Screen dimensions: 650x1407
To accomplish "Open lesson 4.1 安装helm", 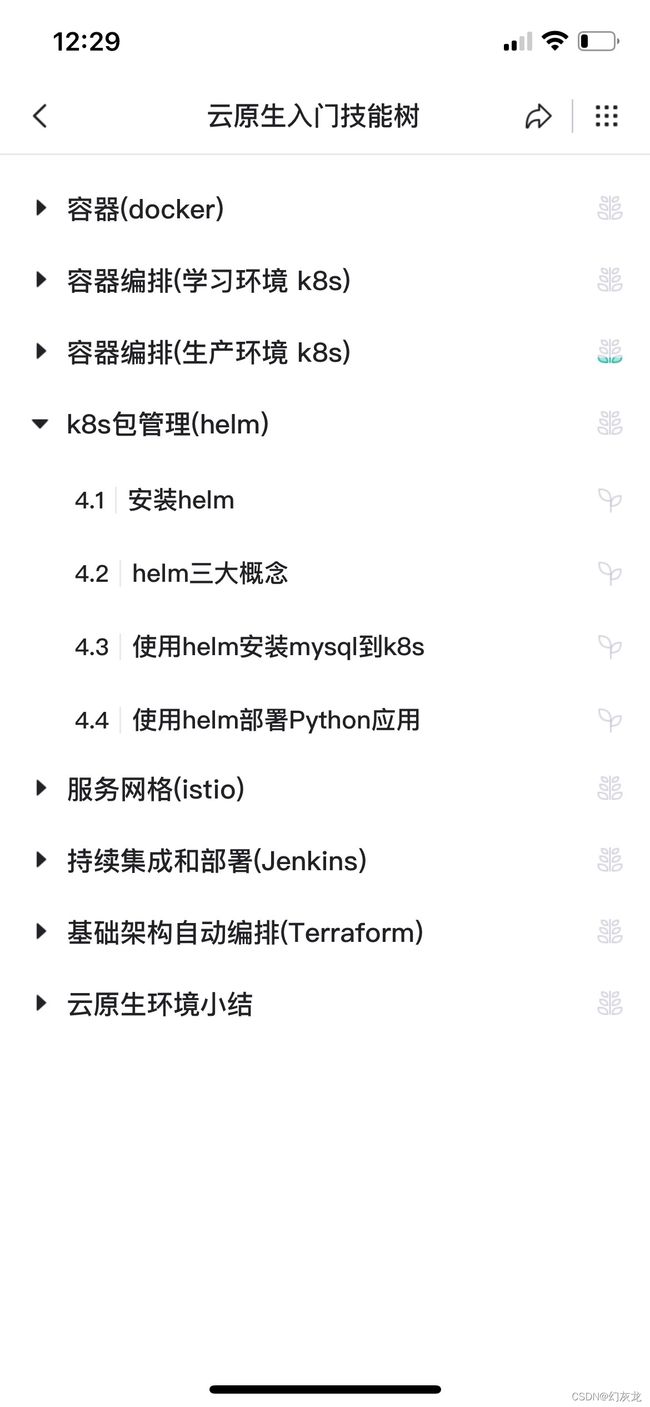I will click(x=325, y=500).
